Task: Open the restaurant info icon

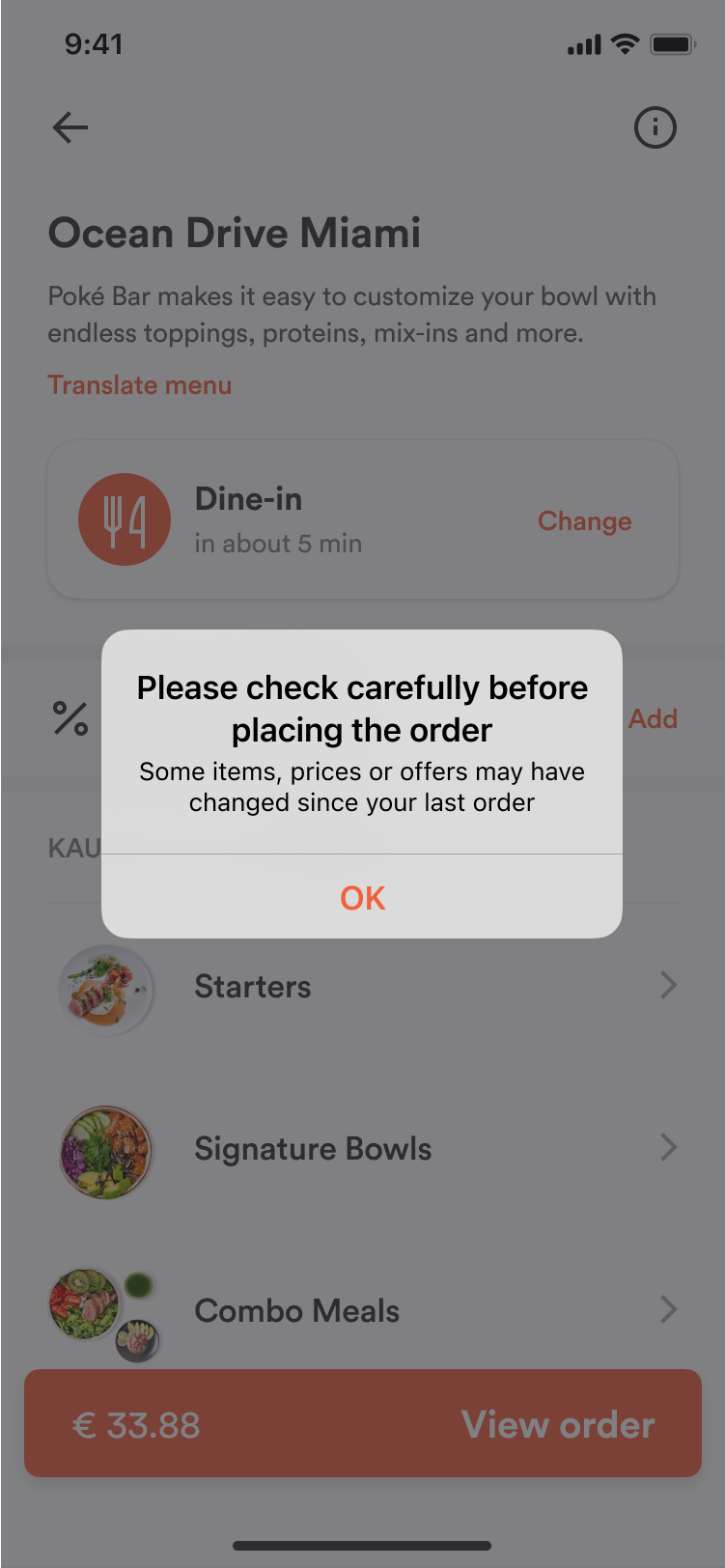Action: coord(655,127)
